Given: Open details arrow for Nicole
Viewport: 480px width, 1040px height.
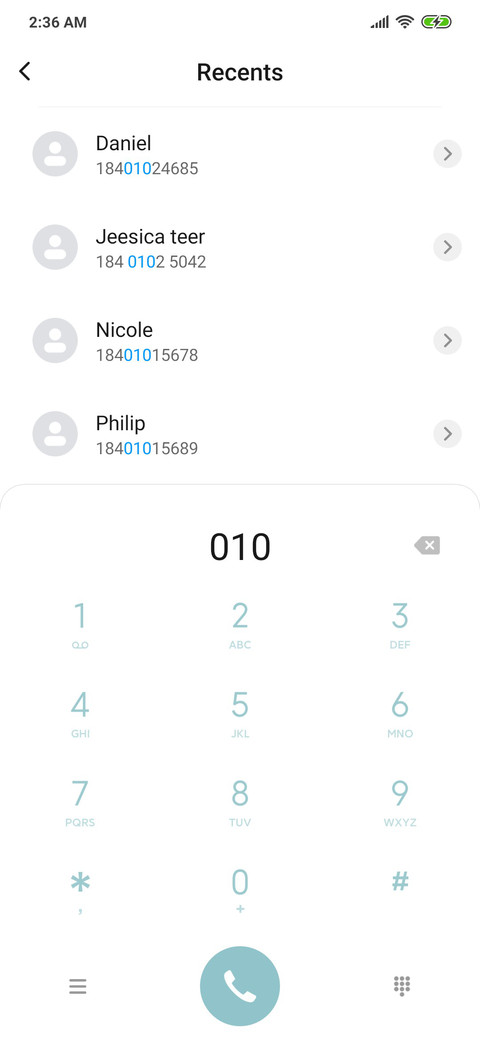Looking at the screenshot, I should [x=448, y=341].
